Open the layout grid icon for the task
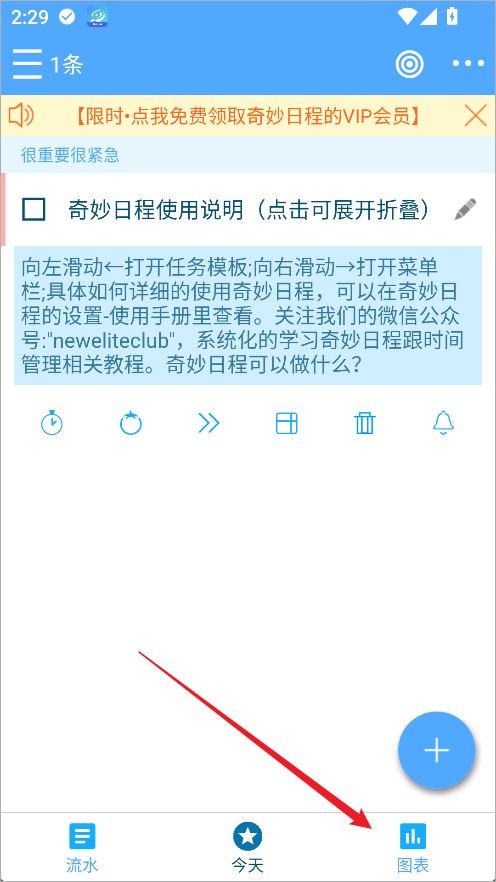This screenshot has width=496, height=882. pos(287,423)
